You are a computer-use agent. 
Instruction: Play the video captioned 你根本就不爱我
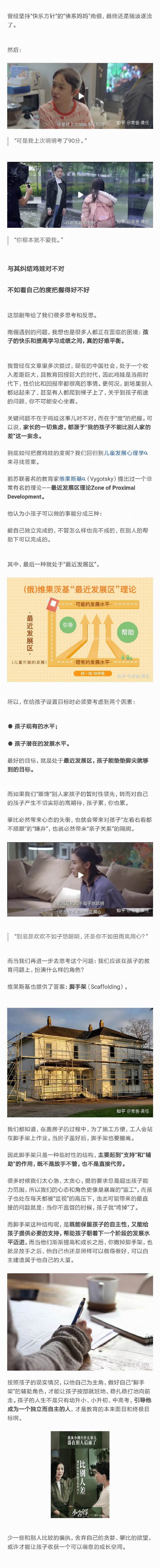click(80, 195)
